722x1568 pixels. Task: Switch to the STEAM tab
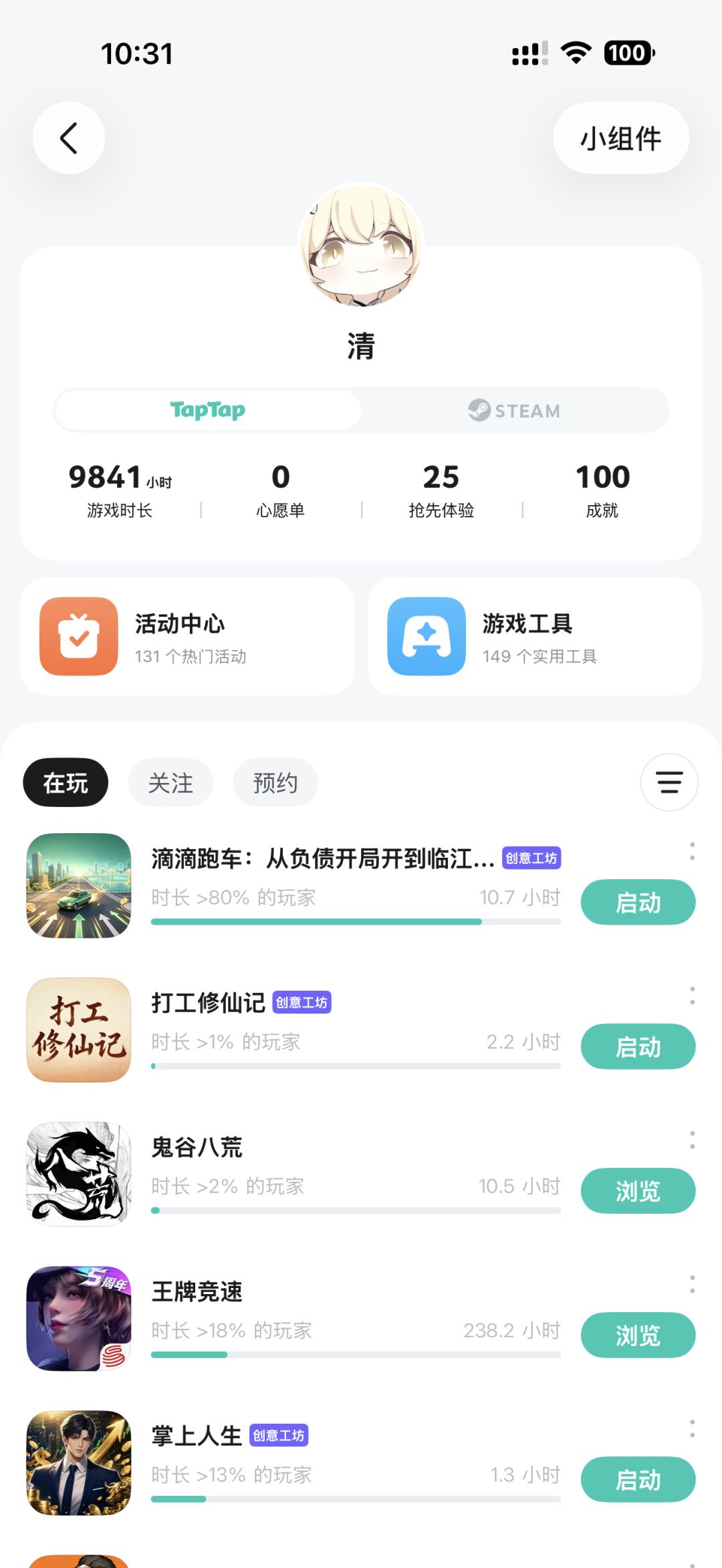pos(514,410)
